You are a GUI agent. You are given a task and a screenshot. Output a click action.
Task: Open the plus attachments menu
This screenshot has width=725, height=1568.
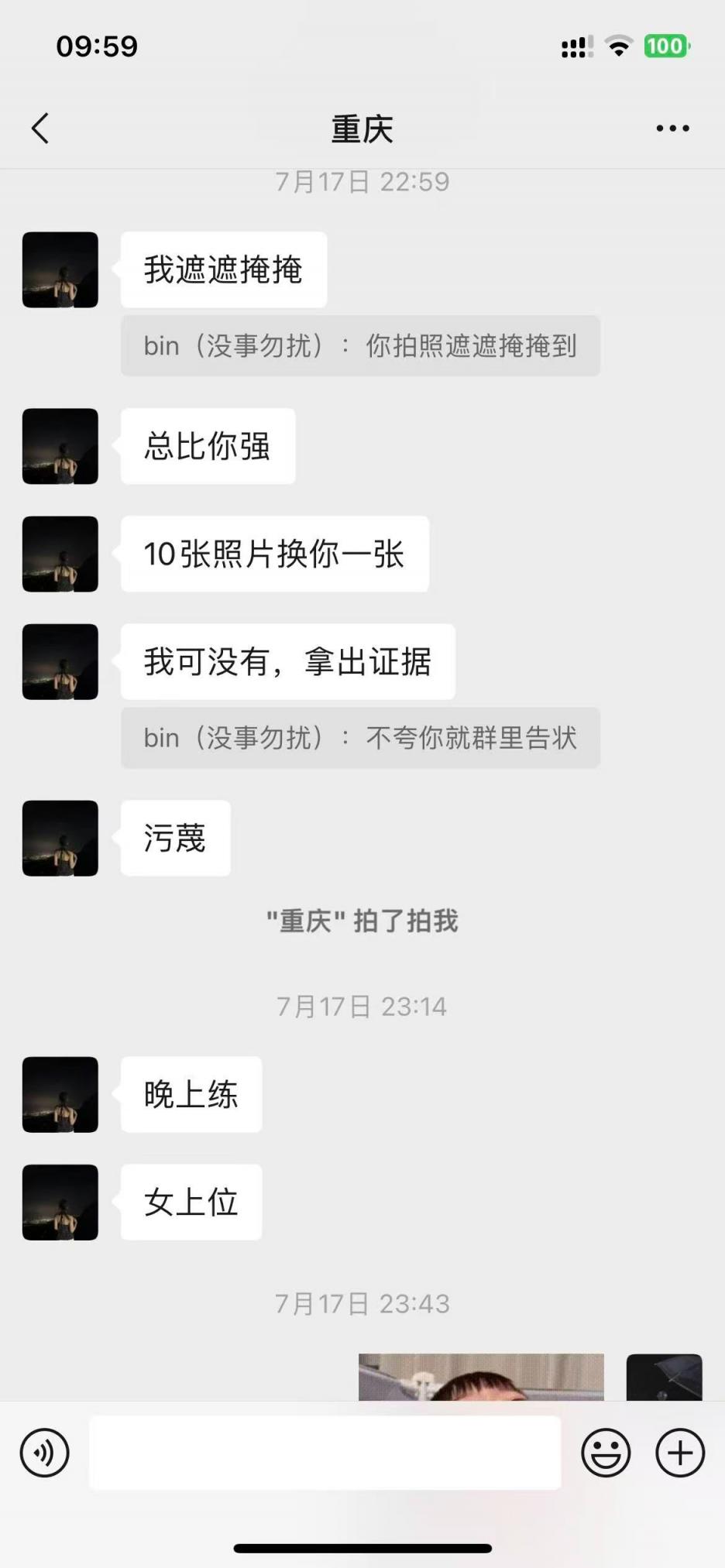680,1453
